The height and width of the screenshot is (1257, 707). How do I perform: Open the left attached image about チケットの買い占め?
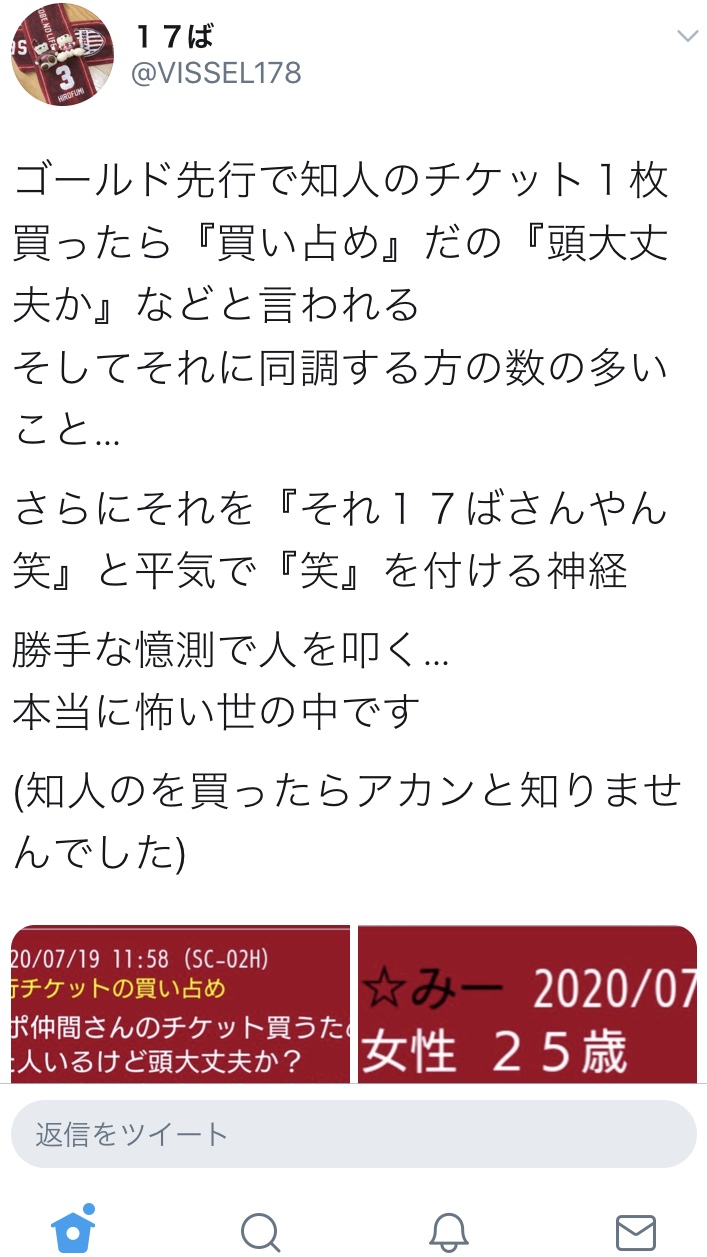tap(180, 1003)
